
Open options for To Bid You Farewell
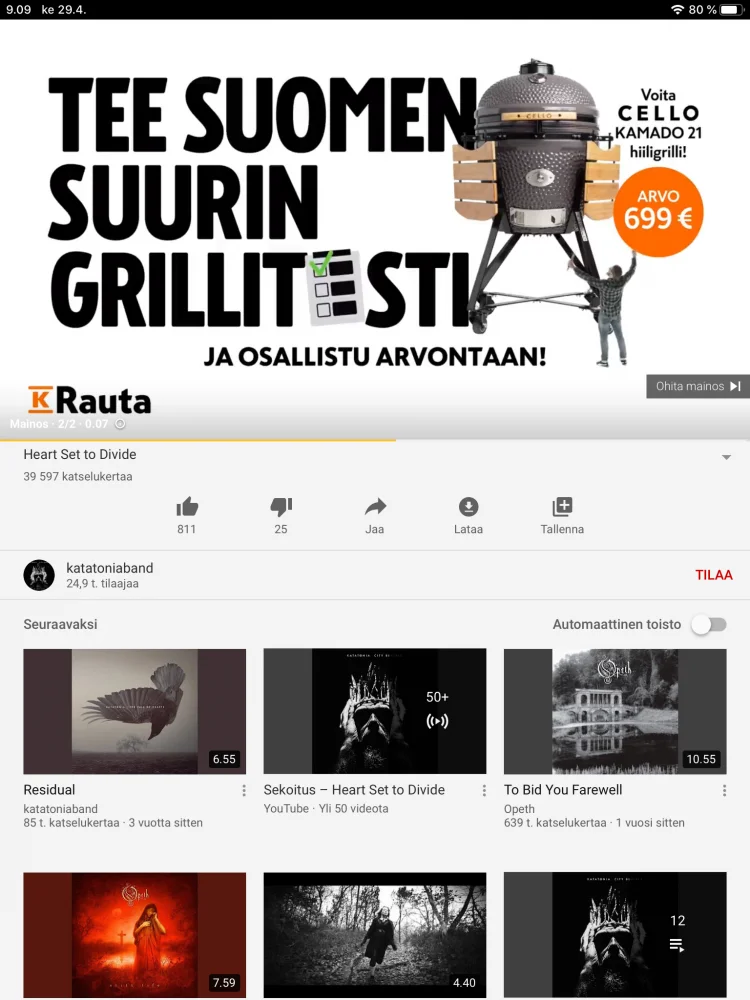(724, 791)
